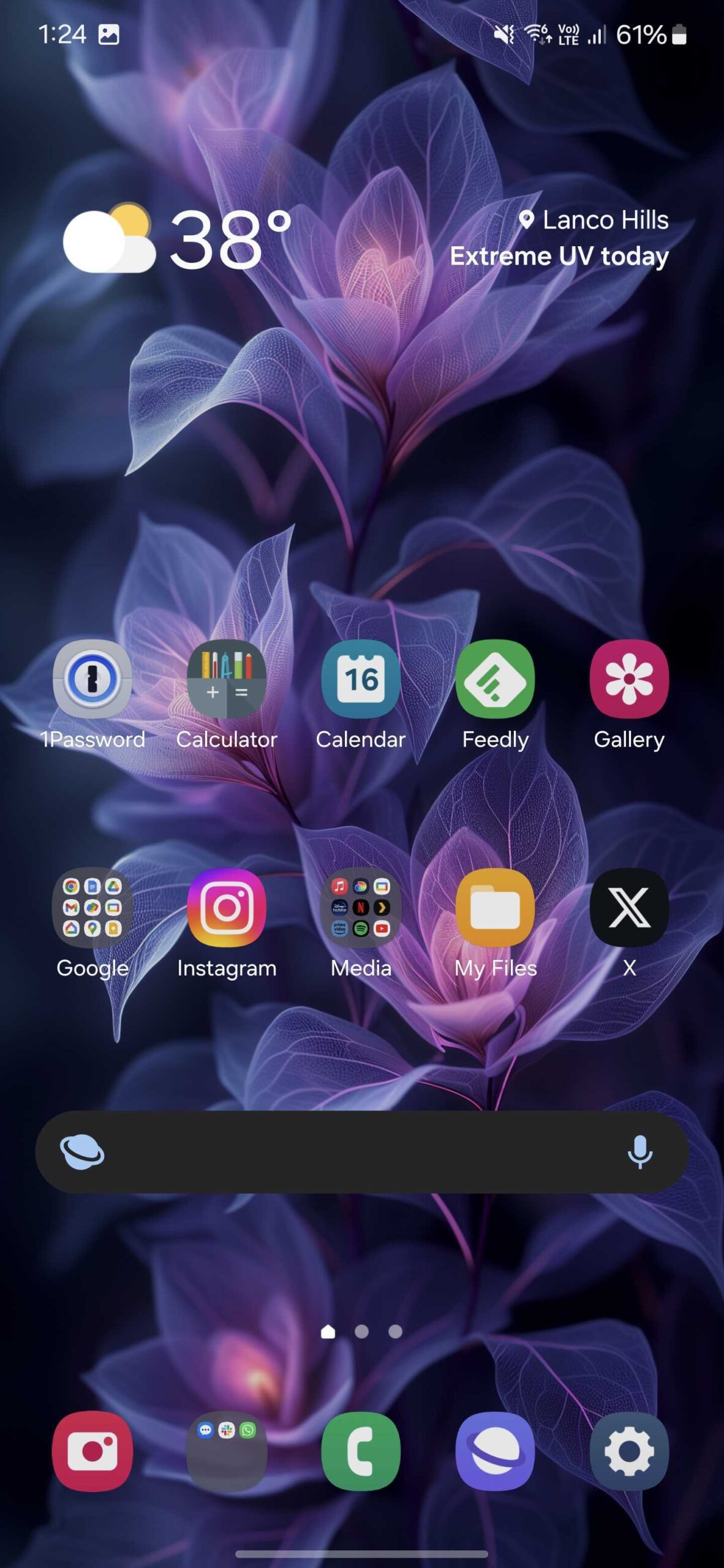724x1568 pixels.
Task: Launch Feedly
Action: coord(495,679)
